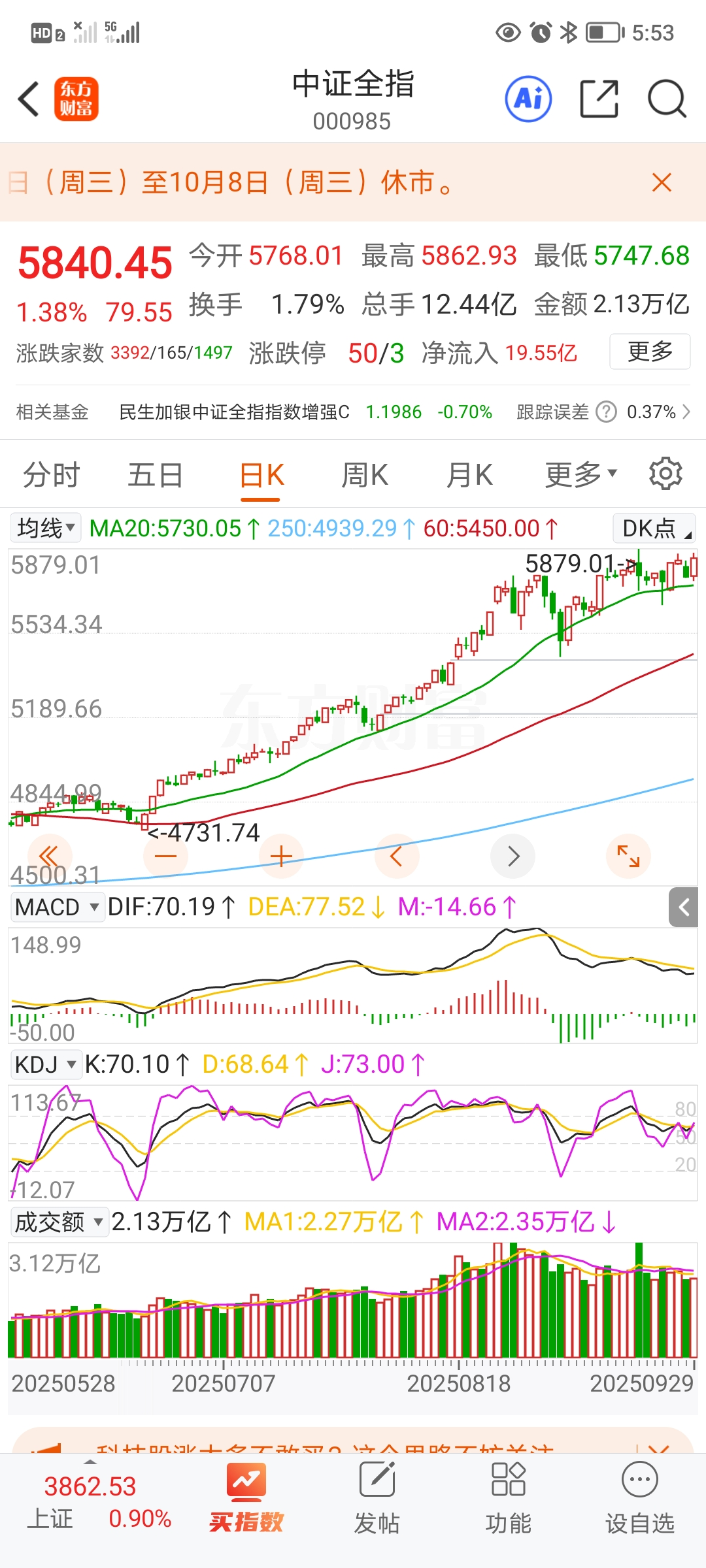
Task: Switch to the 分时 chart tab
Action: (x=51, y=475)
